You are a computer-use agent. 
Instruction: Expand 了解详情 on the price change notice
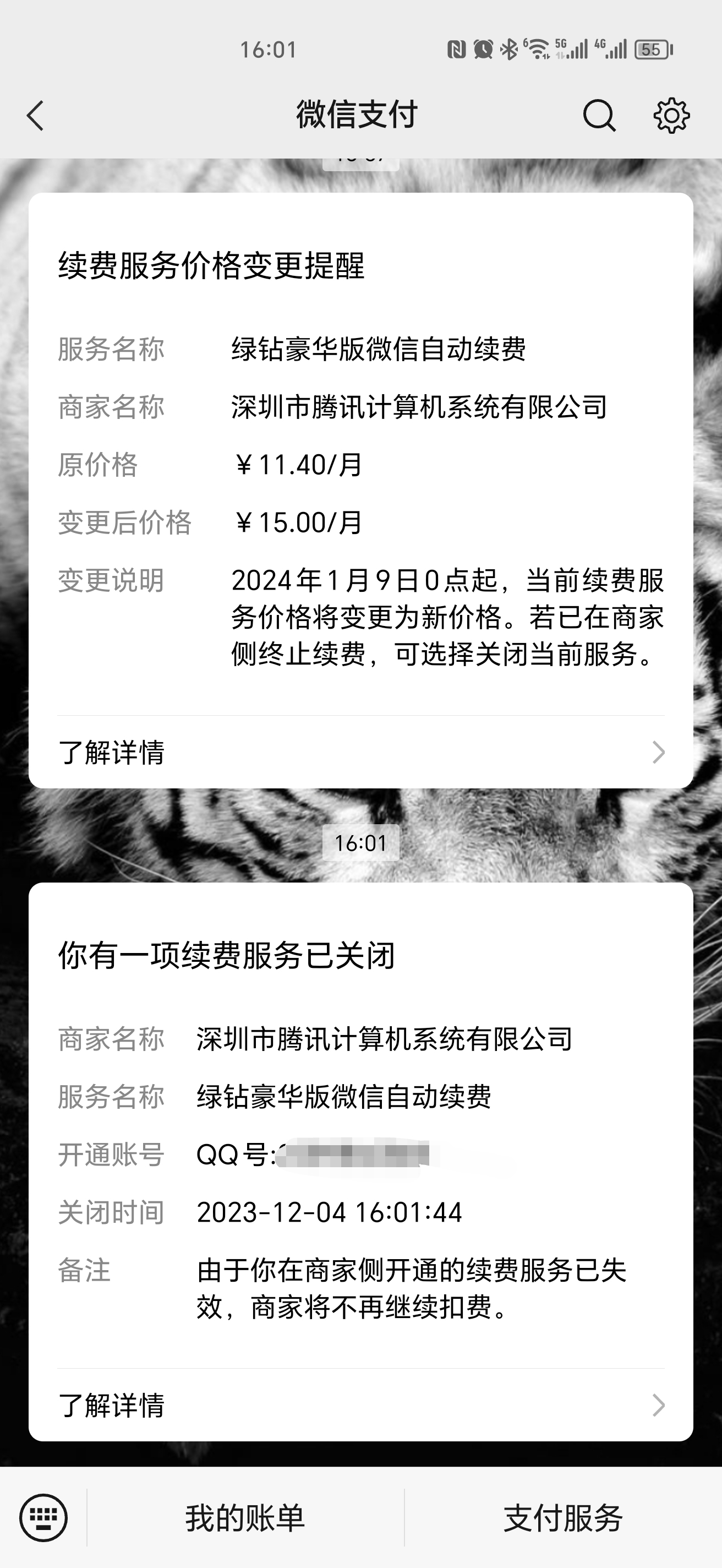[113, 753]
